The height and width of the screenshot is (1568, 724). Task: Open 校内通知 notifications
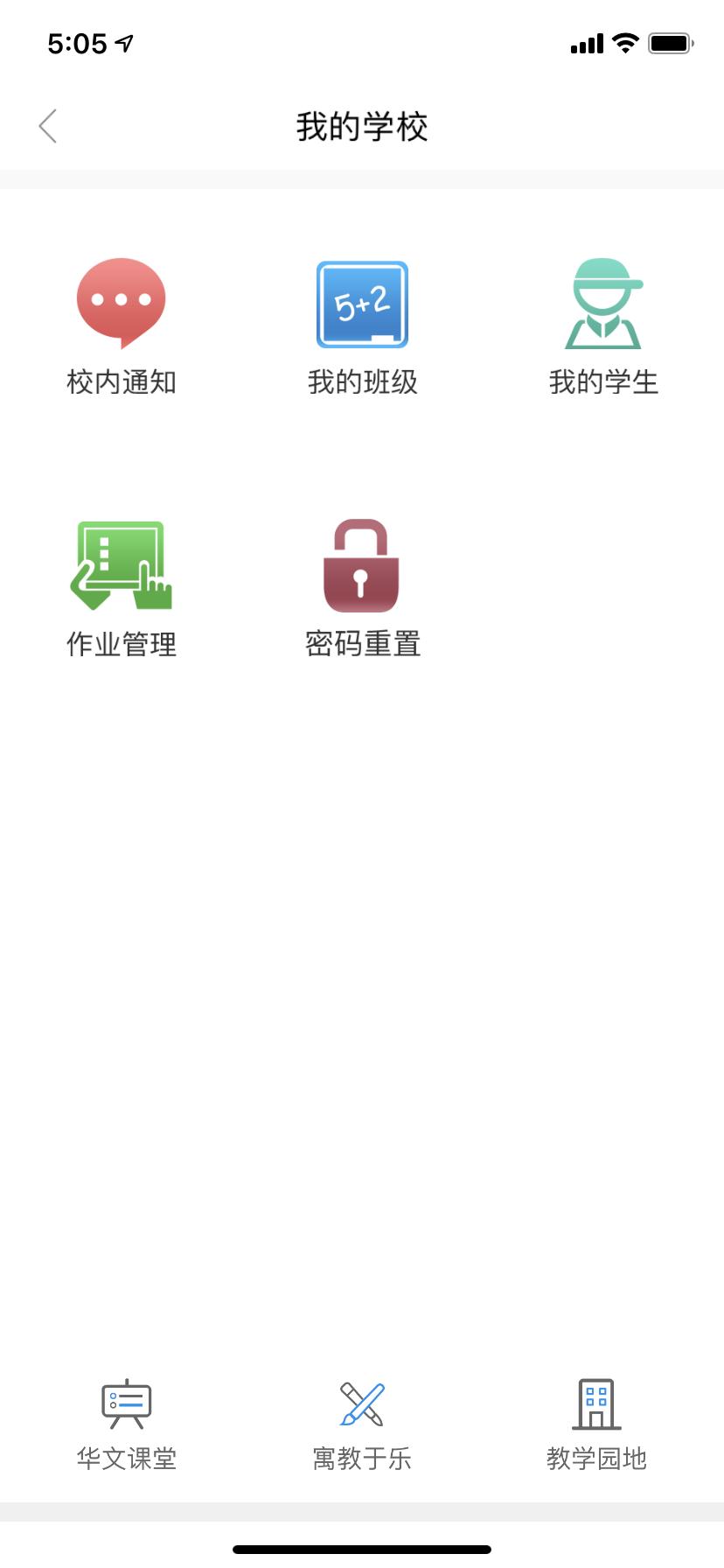(122, 325)
